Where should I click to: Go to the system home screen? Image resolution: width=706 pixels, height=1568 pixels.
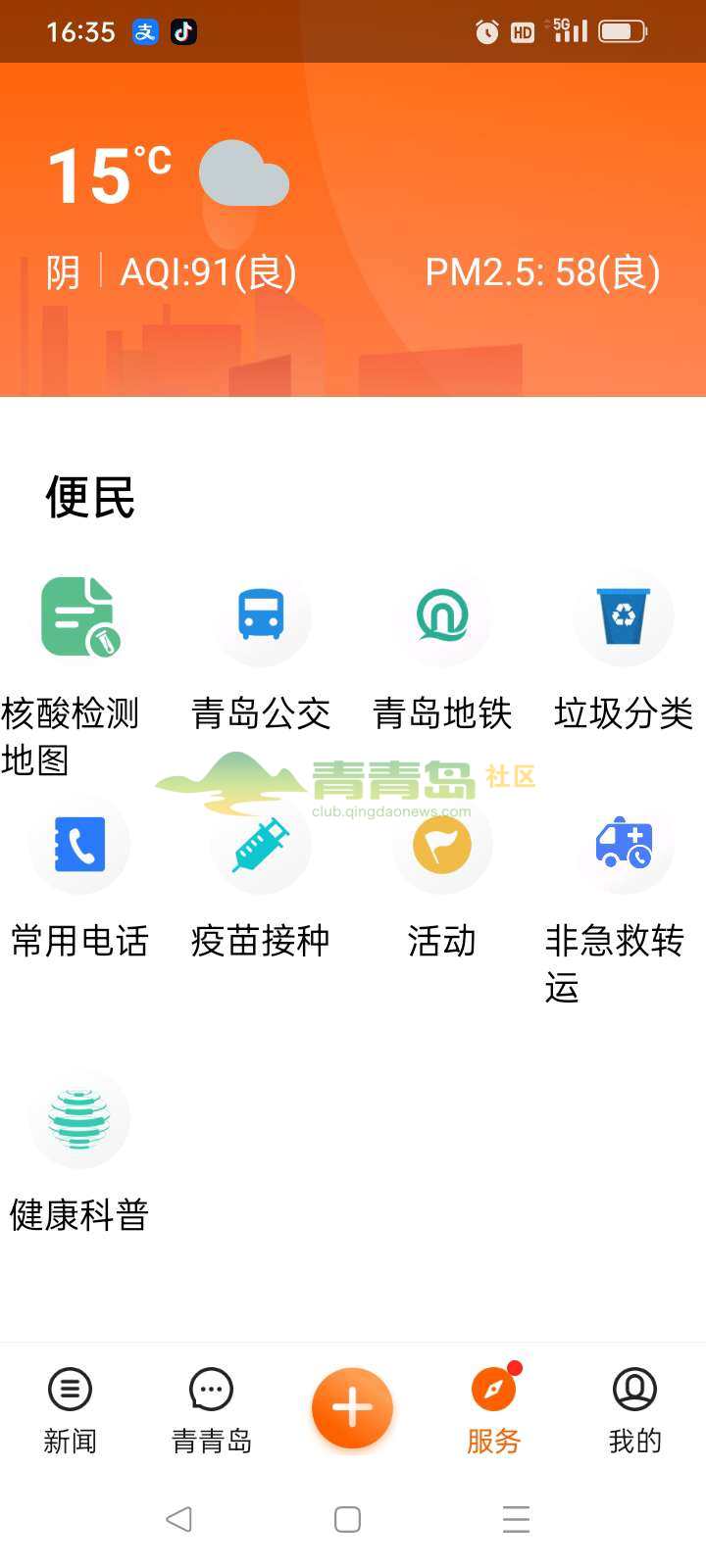pyautogui.click(x=347, y=1520)
